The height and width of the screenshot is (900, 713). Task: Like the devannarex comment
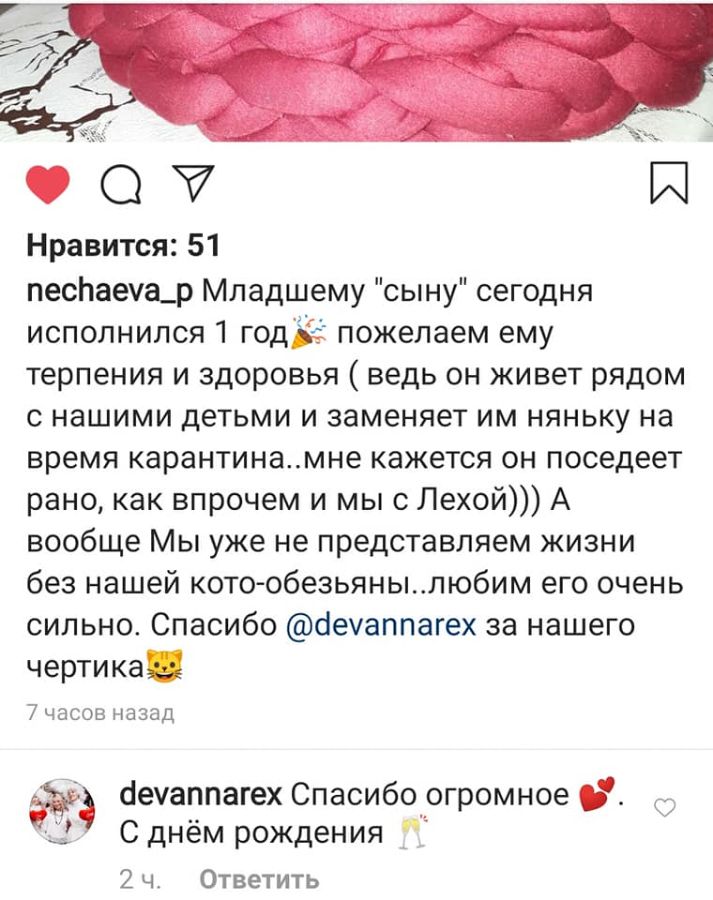tap(664, 806)
